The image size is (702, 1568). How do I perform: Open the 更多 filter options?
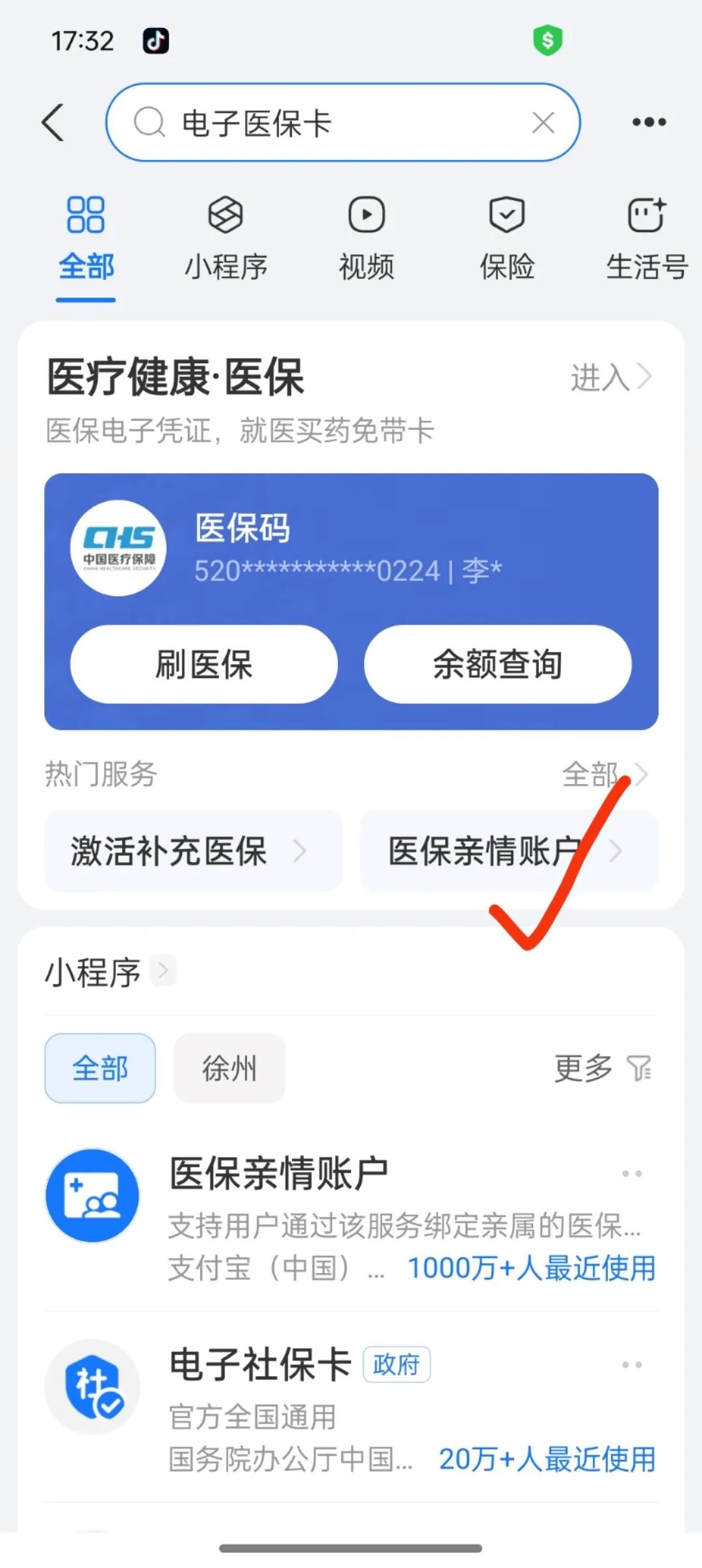click(603, 1068)
